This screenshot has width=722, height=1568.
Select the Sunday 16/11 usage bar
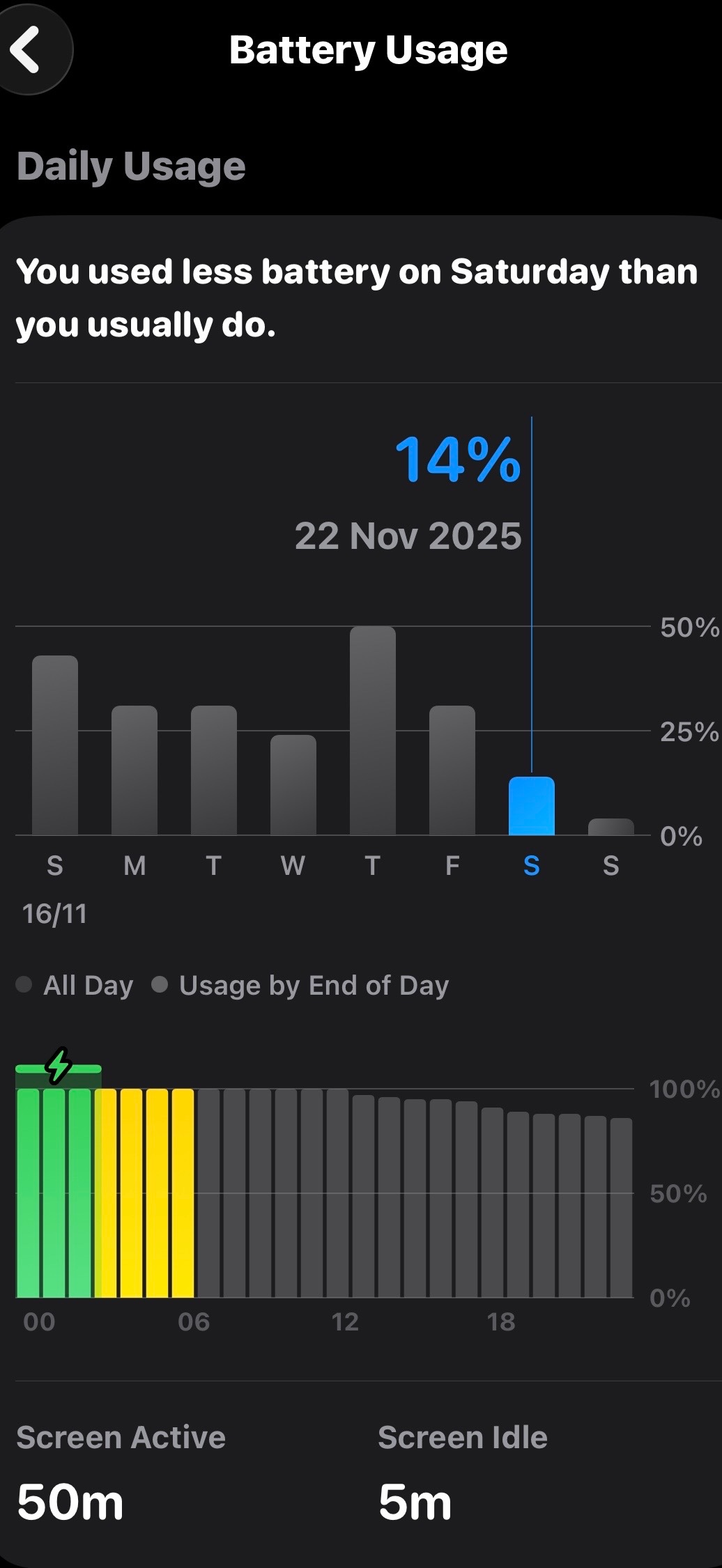55,745
